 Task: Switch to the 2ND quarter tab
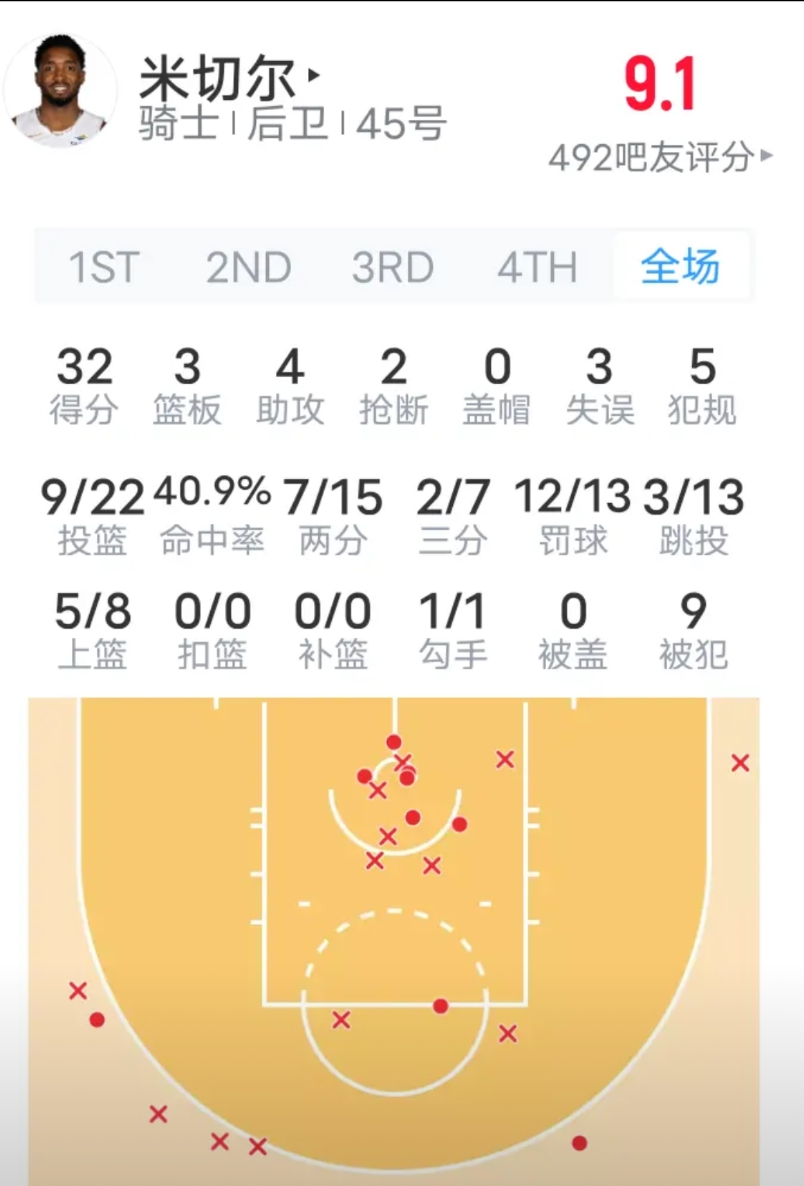click(249, 267)
